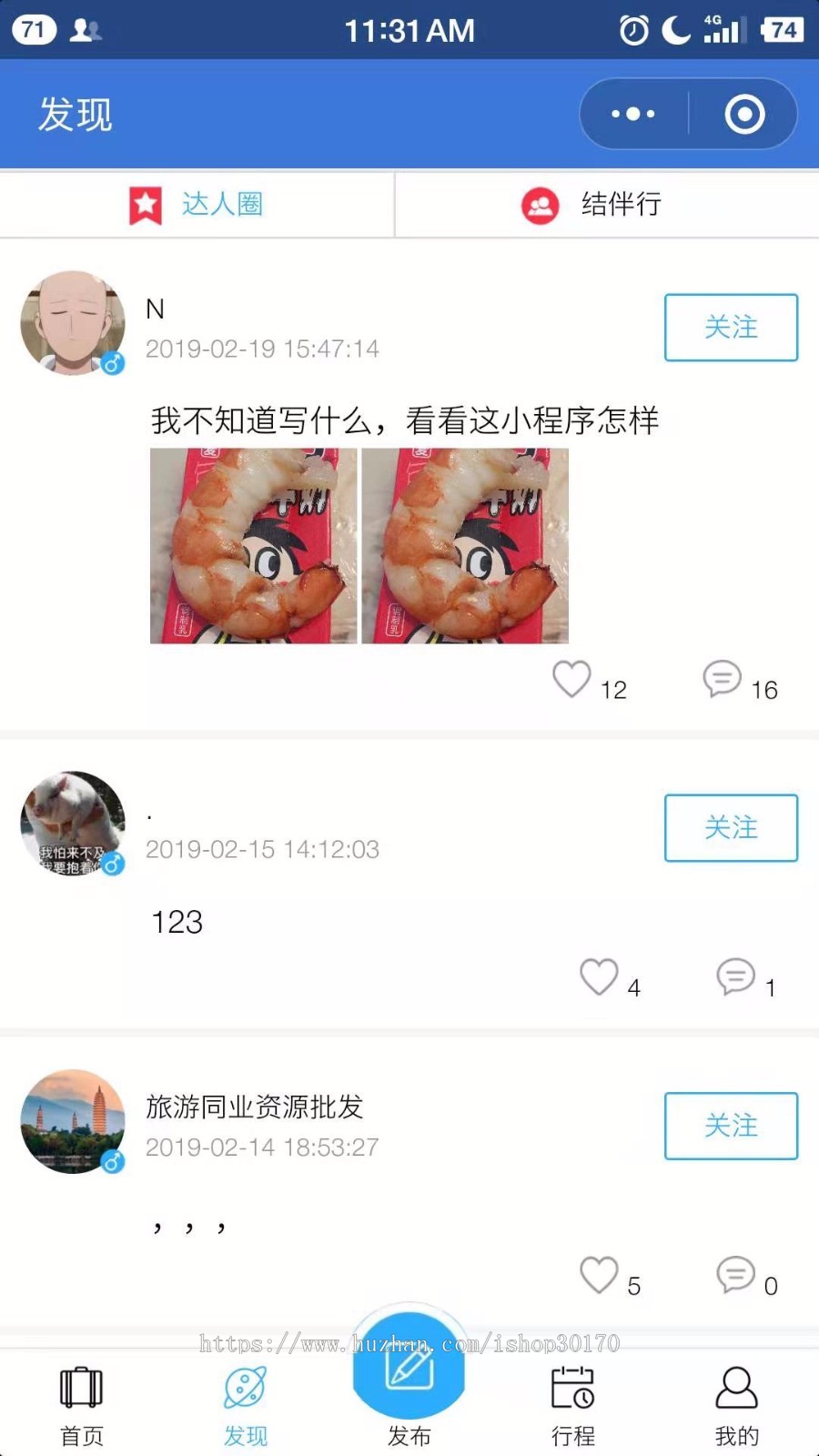Tap the signal strength bars in status bar
The image size is (819, 1456).
722,29
